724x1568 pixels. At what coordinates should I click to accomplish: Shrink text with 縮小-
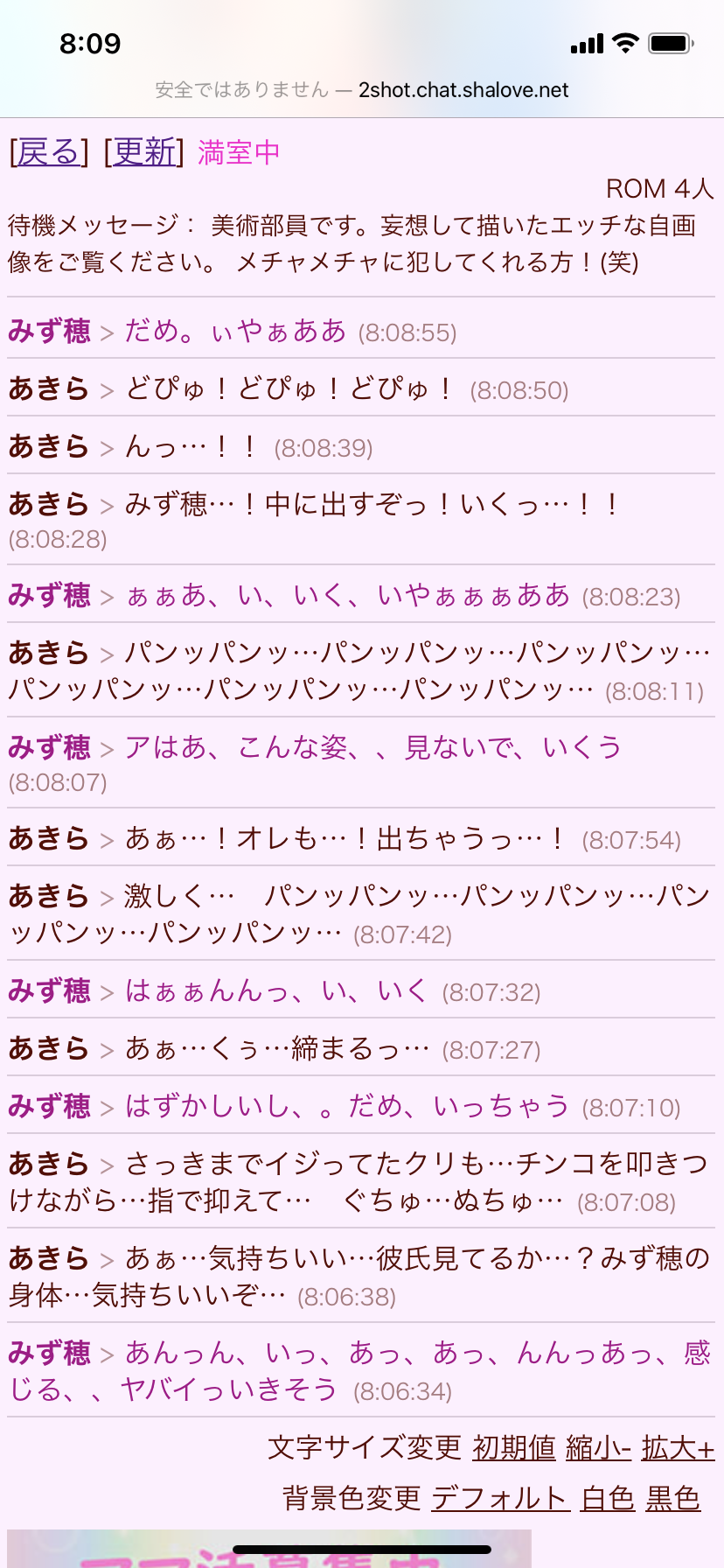[x=598, y=1448]
